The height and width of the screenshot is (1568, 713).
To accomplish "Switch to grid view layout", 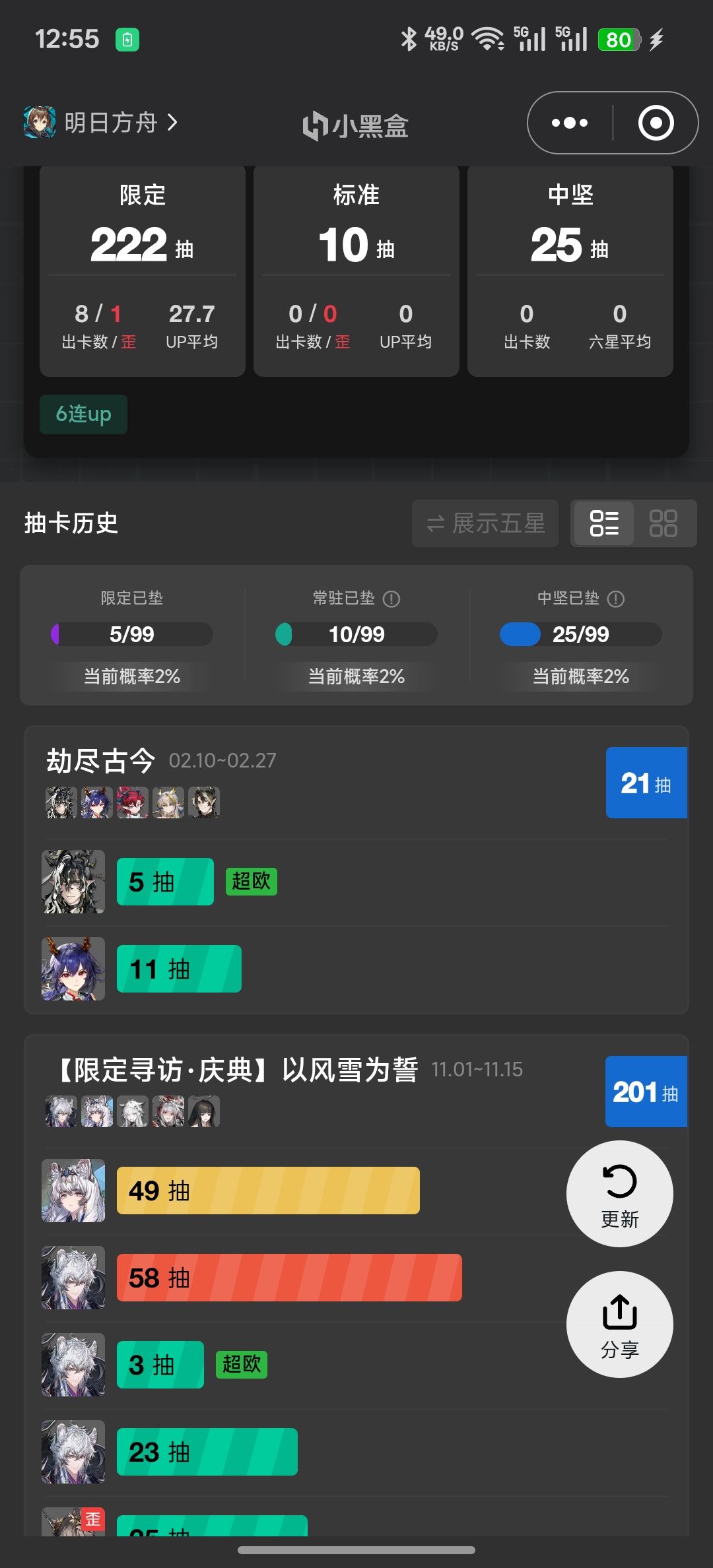I will (663, 523).
